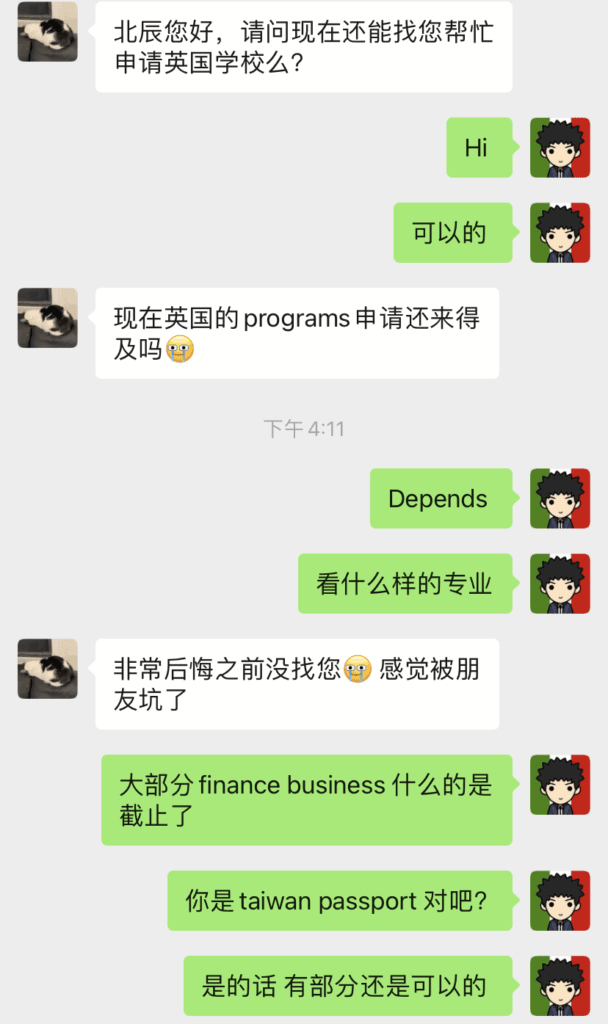Open avatar beside taiwan passport message

point(559,900)
